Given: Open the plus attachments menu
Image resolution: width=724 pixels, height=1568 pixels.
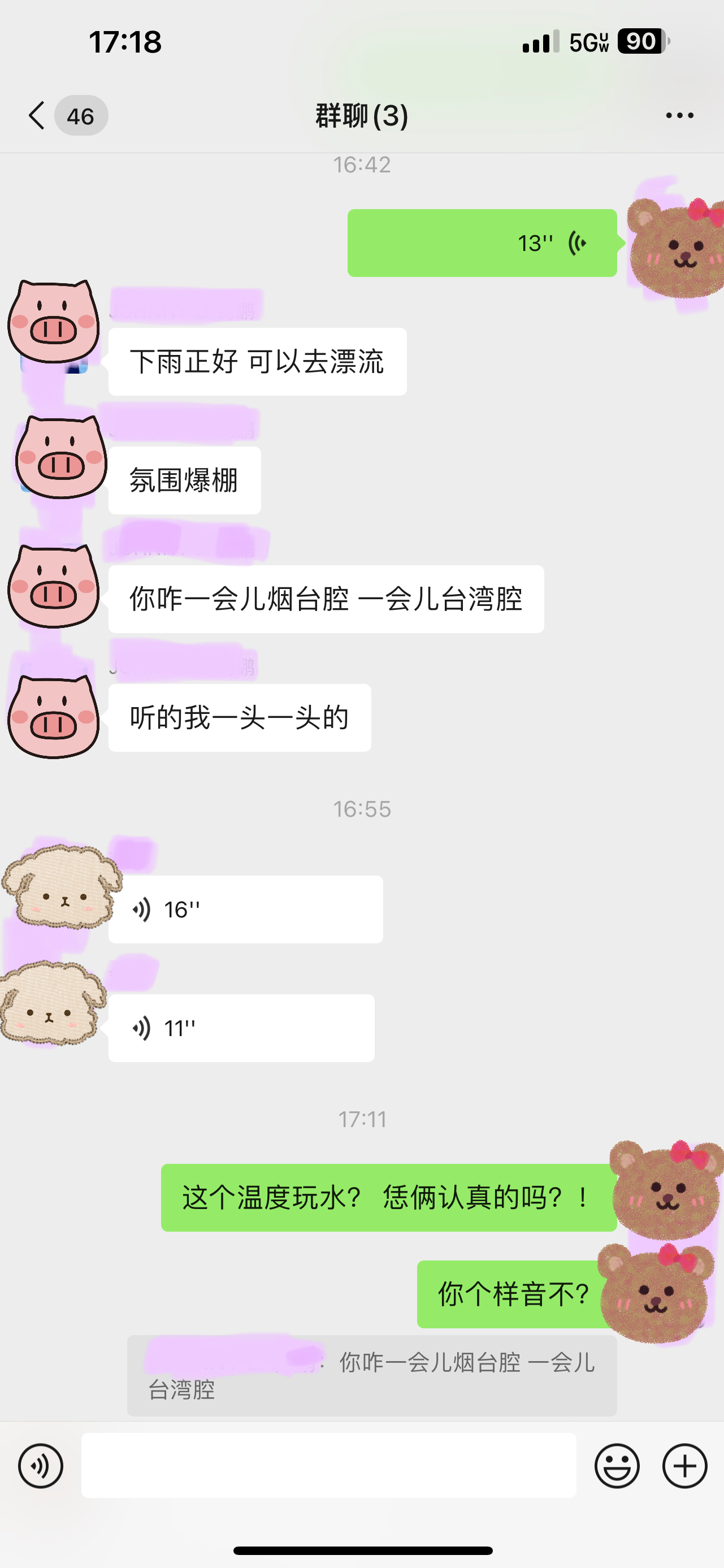Looking at the screenshot, I should (684, 1466).
